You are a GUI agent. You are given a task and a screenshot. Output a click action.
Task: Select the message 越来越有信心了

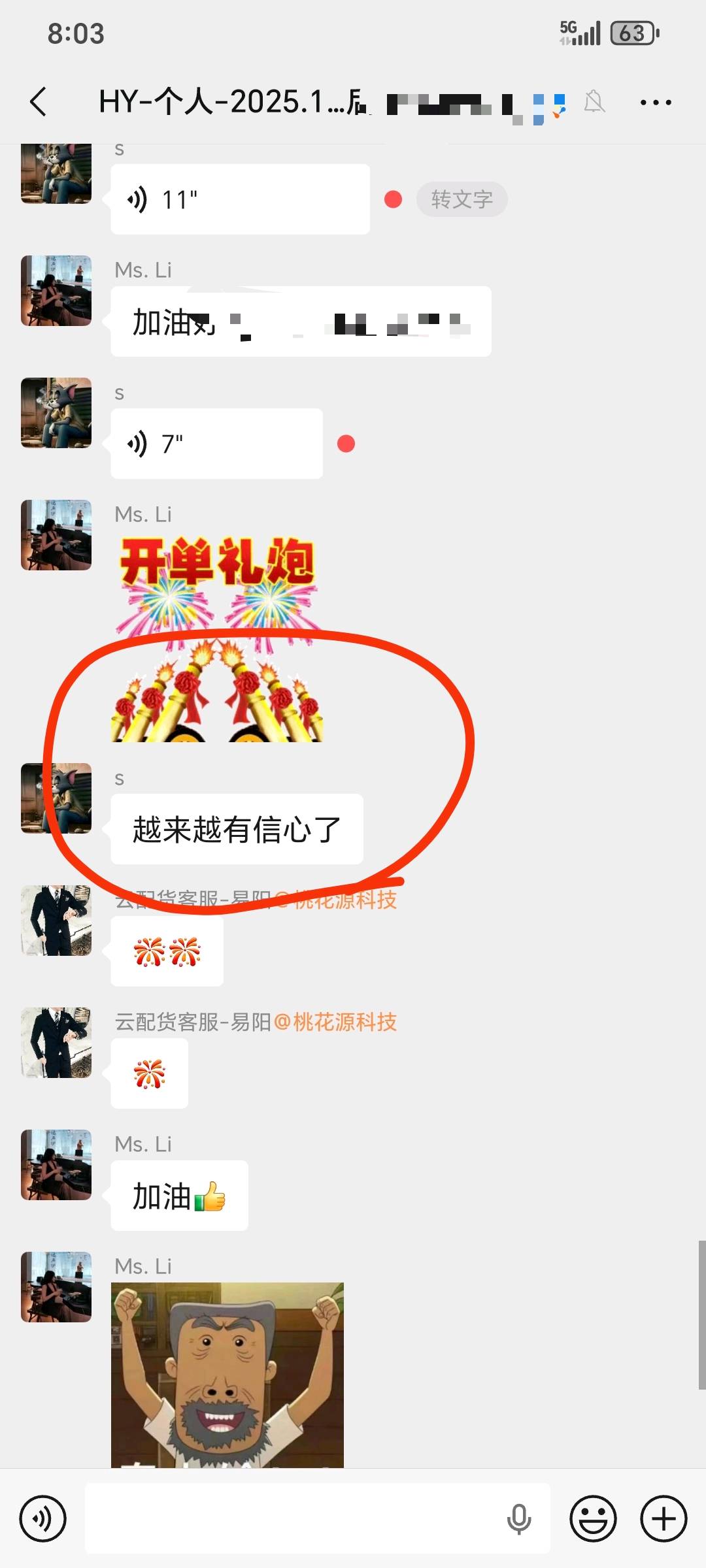(x=237, y=828)
